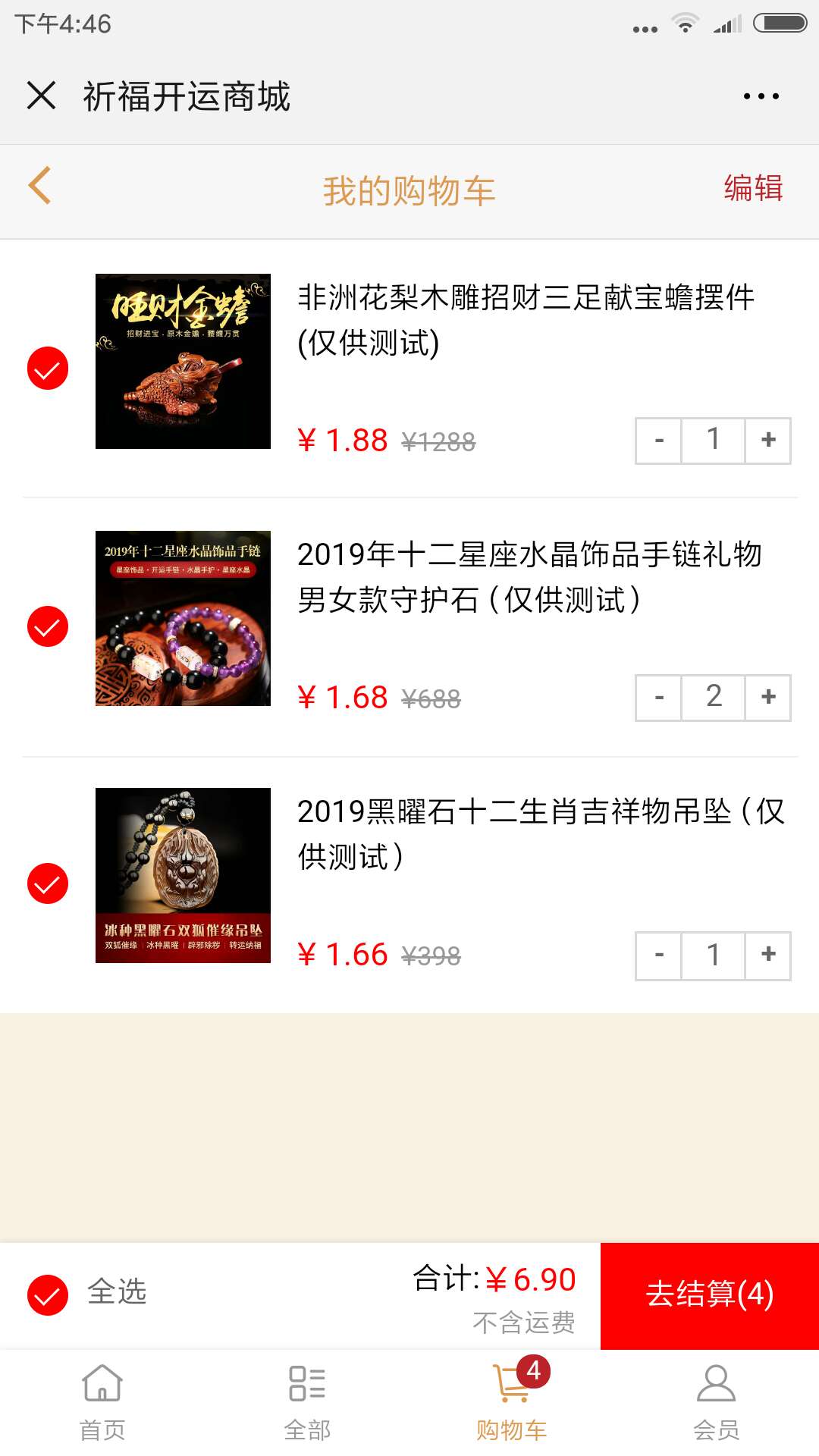The width and height of the screenshot is (819, 1456).
Task: Decrease quantity of 十二星座水晶饰品手链
Action: pos(659,697)
